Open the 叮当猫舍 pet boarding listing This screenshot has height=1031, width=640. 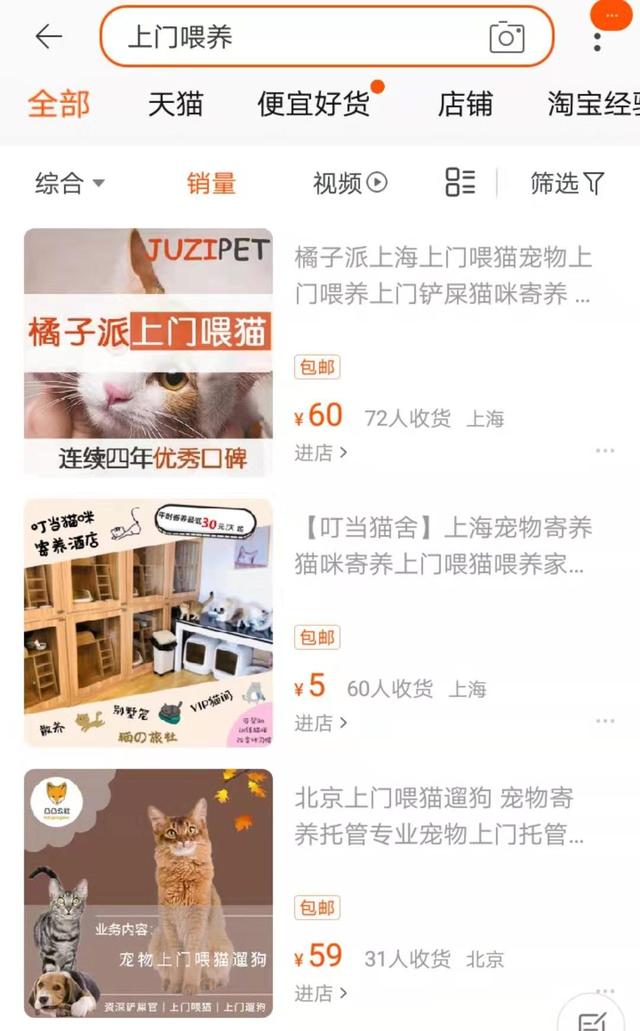tap(443, 545)
